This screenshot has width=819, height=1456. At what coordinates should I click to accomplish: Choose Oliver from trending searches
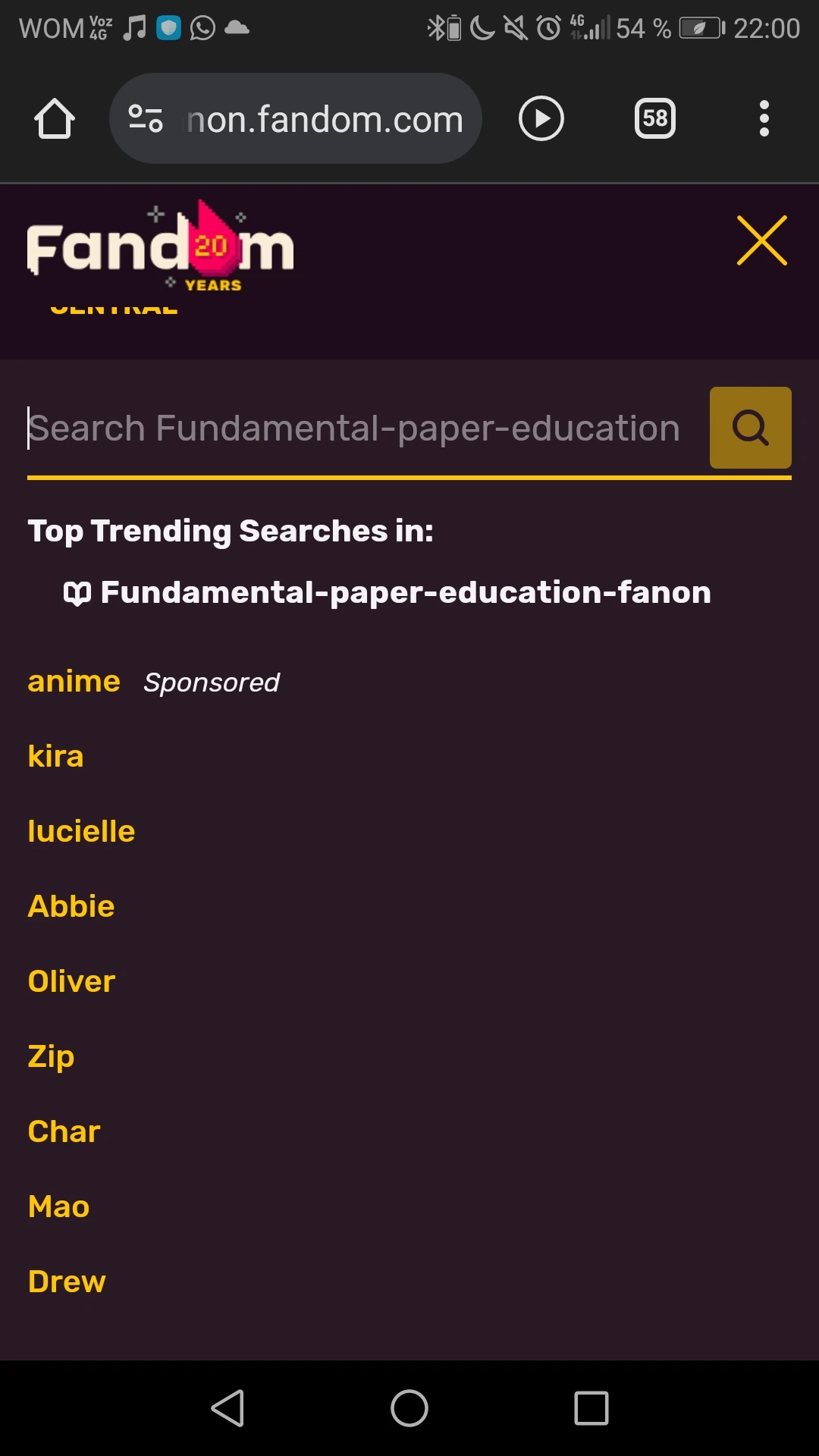pos(71,981)
